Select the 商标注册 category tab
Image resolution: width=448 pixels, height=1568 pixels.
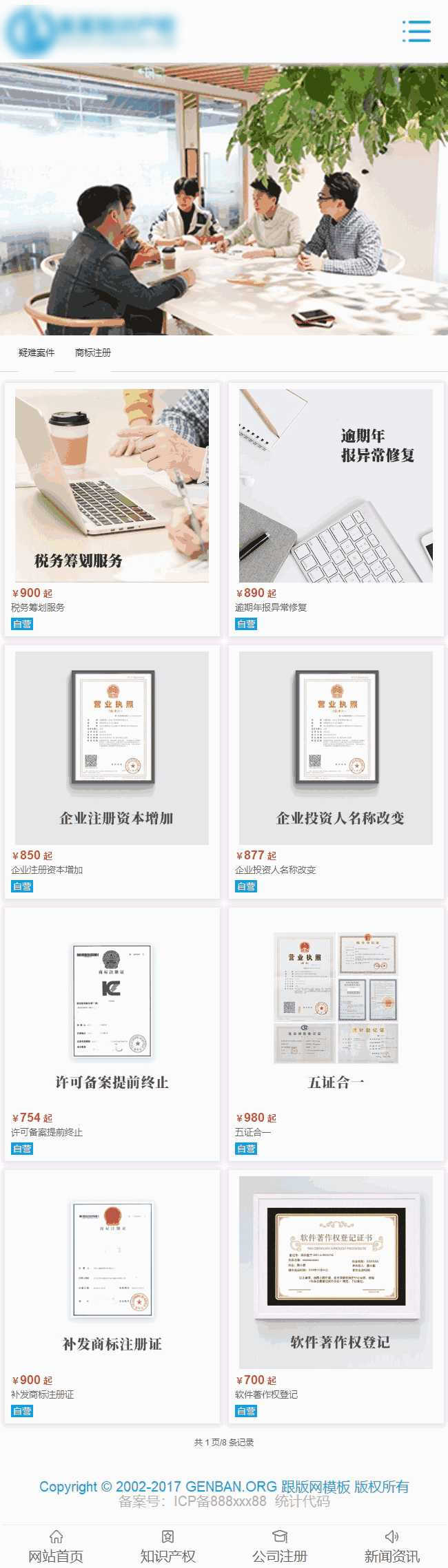[93, 353]
